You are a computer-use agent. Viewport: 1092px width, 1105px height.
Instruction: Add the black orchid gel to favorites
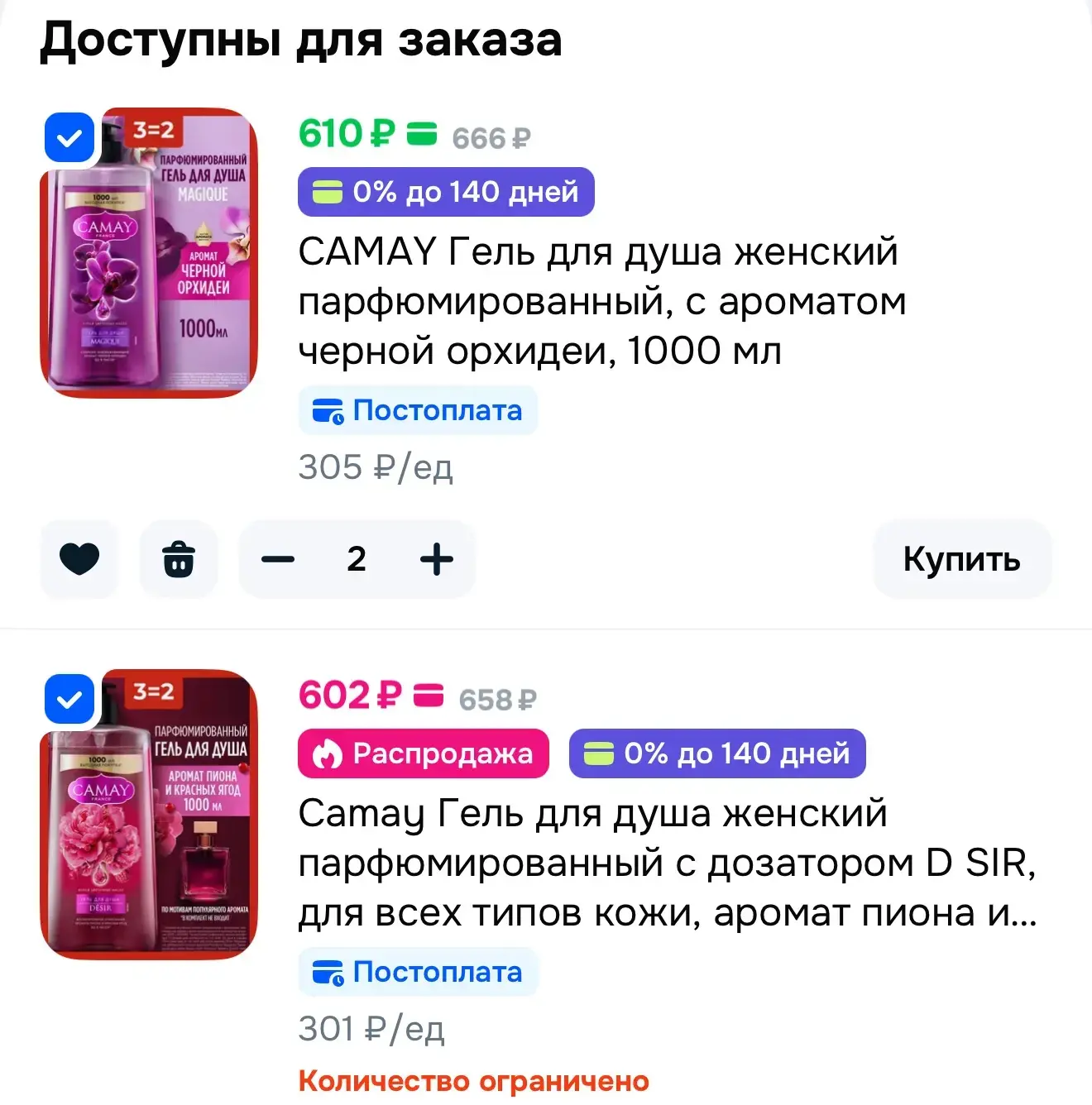coord(79,559)
